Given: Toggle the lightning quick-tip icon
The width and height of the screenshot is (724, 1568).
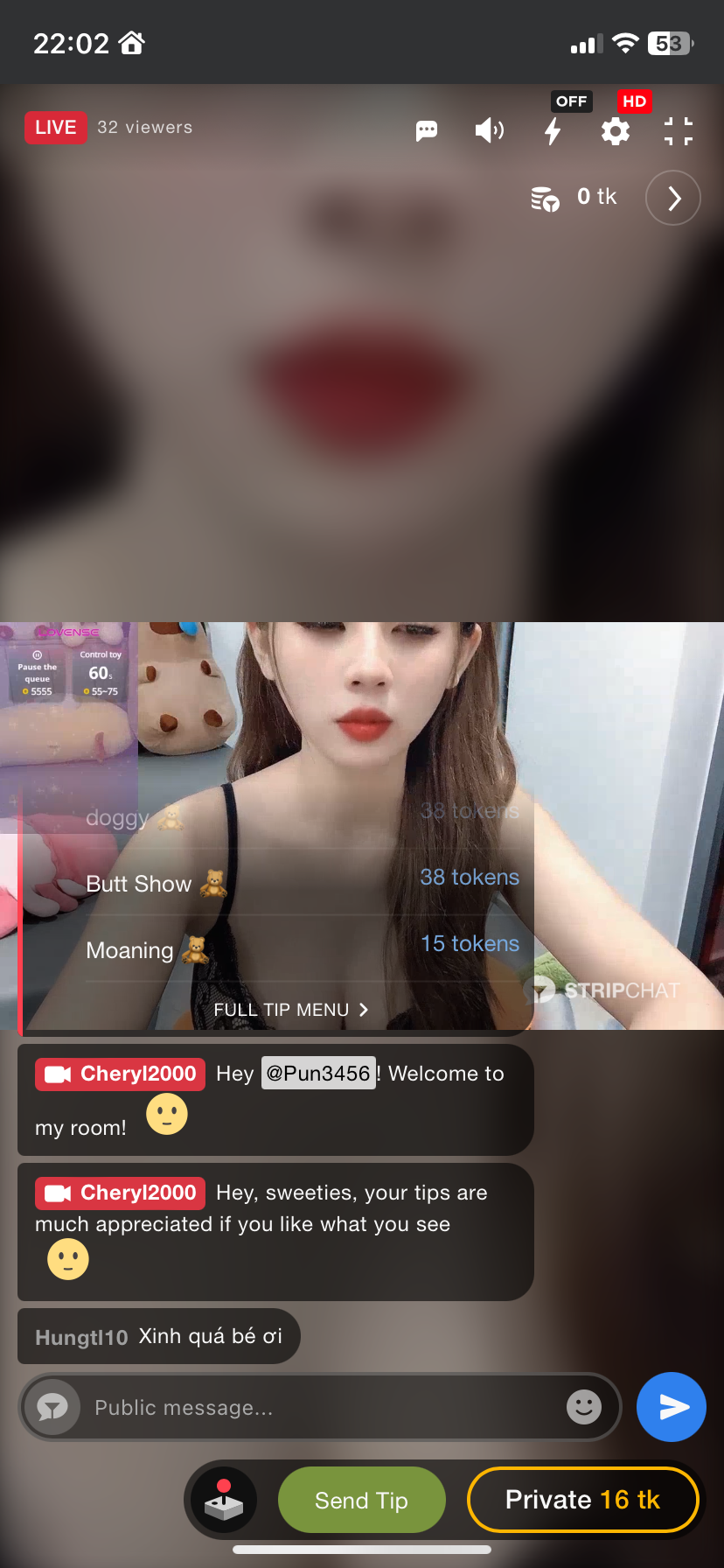Looking at the screenshot, I should click(x=553, y=131).
